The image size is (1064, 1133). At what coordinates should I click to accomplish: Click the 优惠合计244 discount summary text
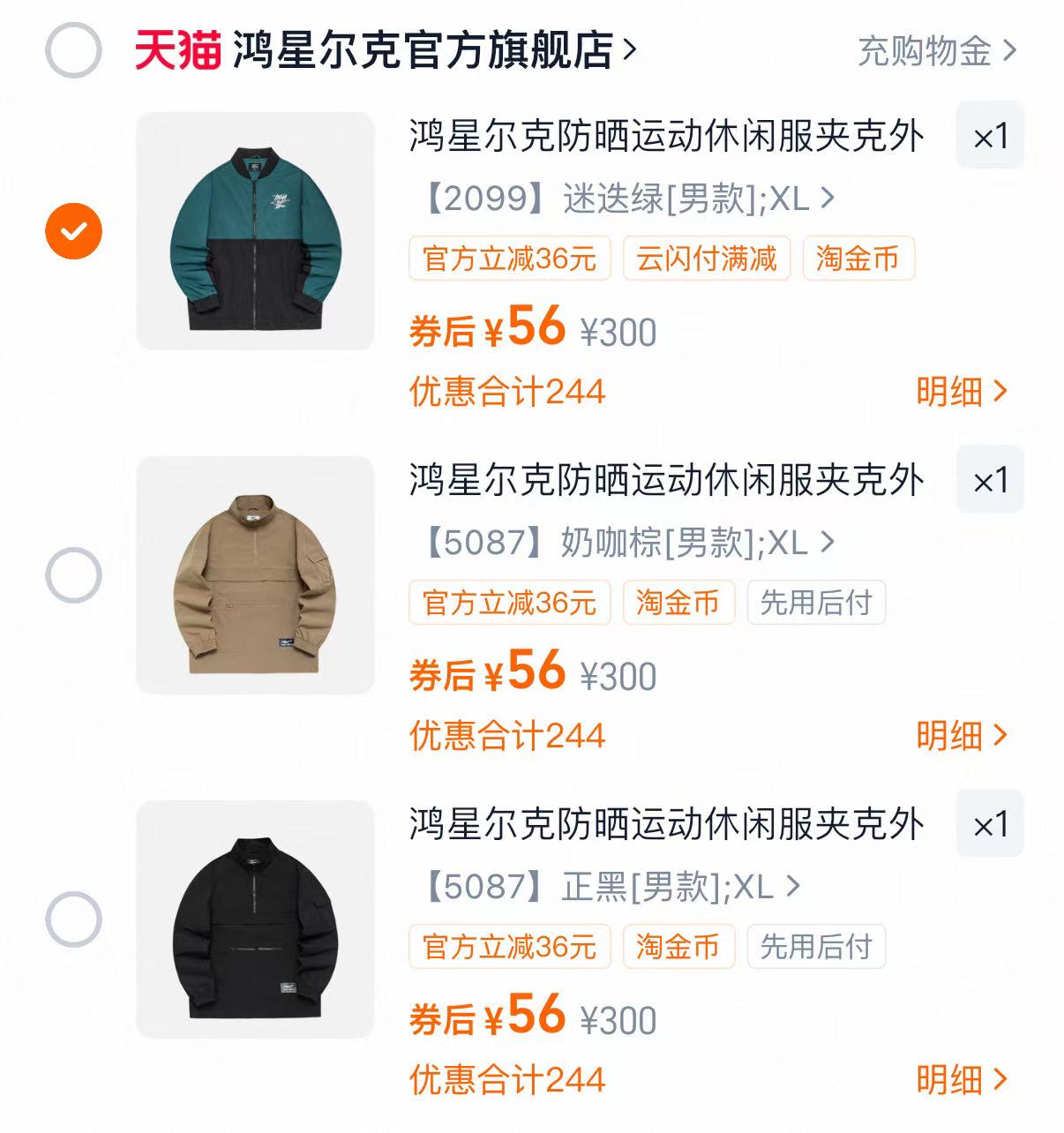pos(507,393)
